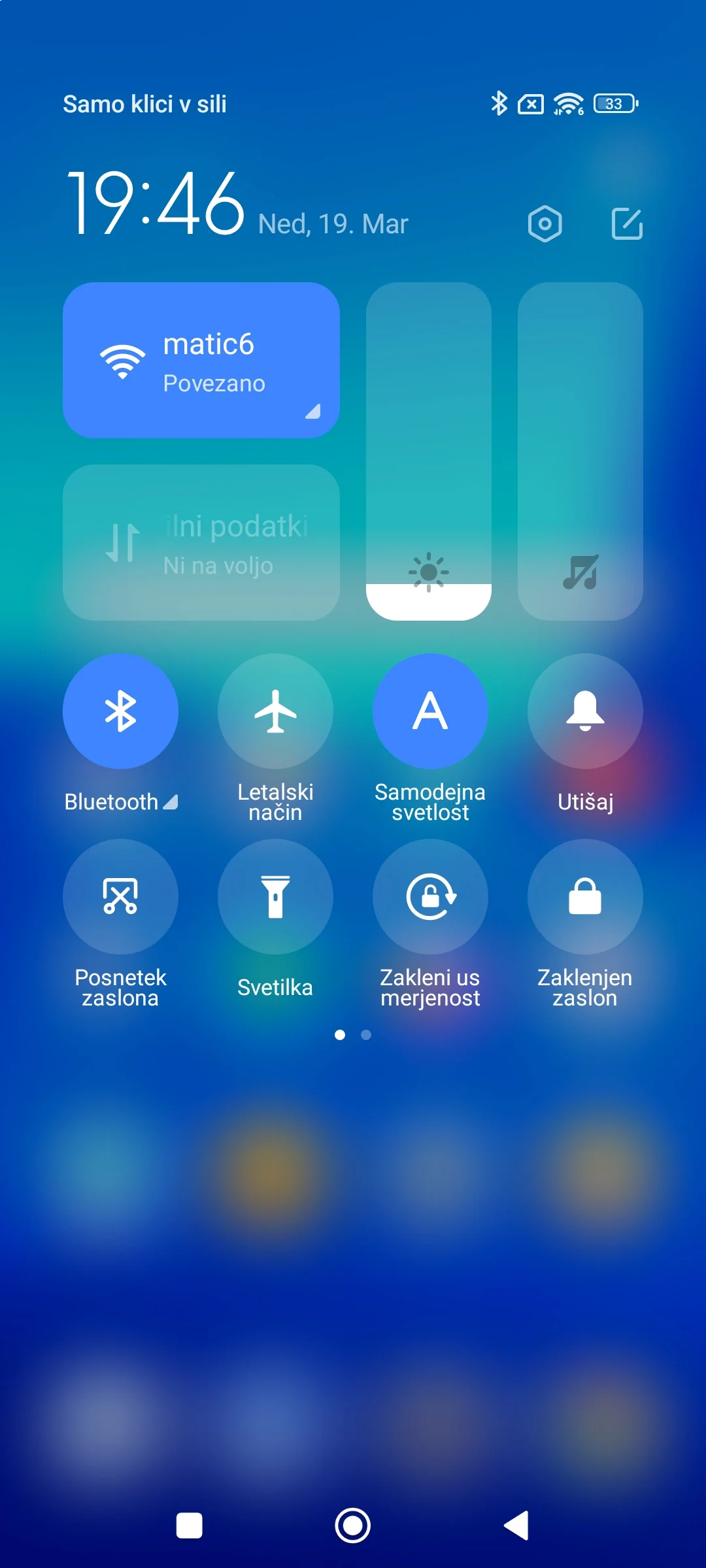Open settings from the hexagon gear icon

click(x=545, y=224)
